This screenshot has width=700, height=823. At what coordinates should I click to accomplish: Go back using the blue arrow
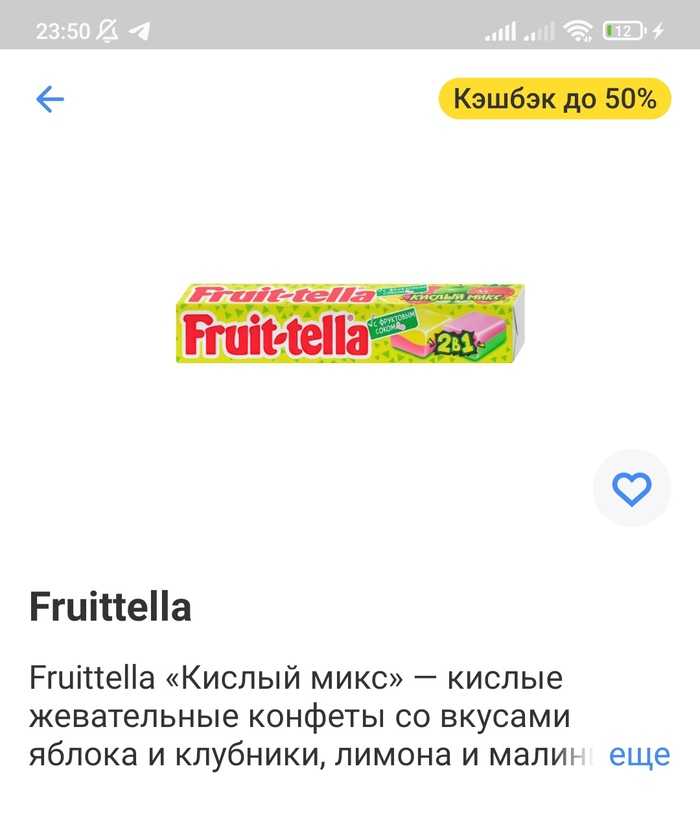coord(49,98)
